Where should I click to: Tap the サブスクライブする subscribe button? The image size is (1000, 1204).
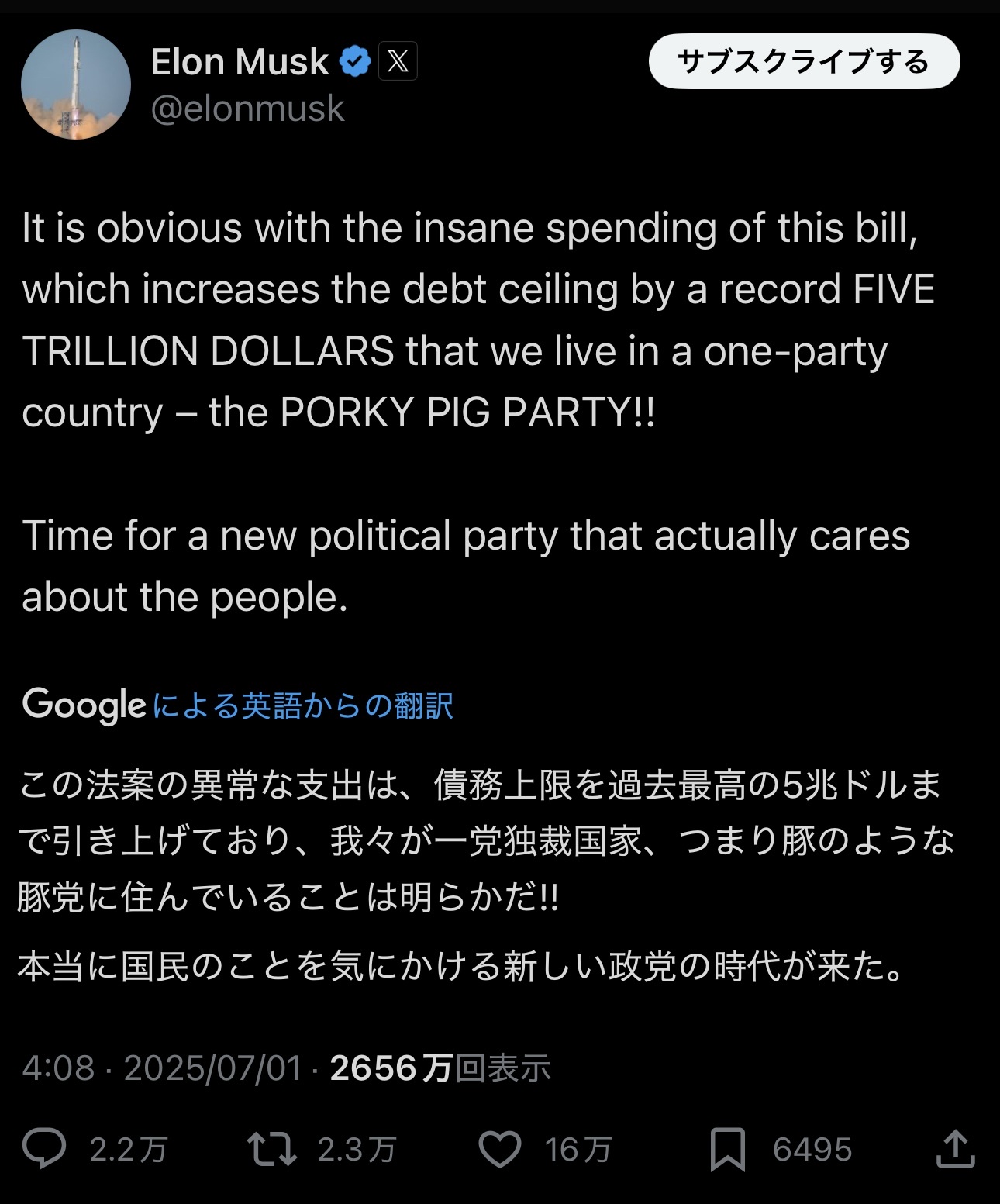(x=804, y=61)
